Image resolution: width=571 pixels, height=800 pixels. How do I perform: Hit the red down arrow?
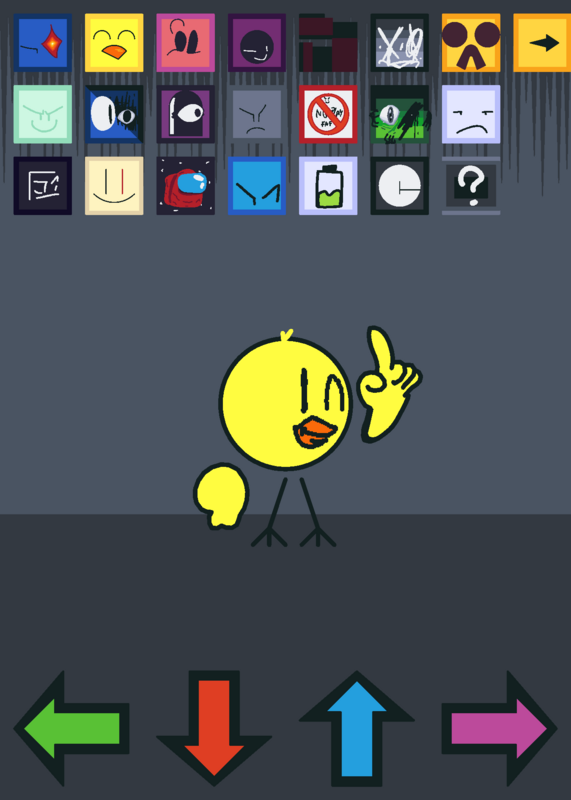click(214, 729)
